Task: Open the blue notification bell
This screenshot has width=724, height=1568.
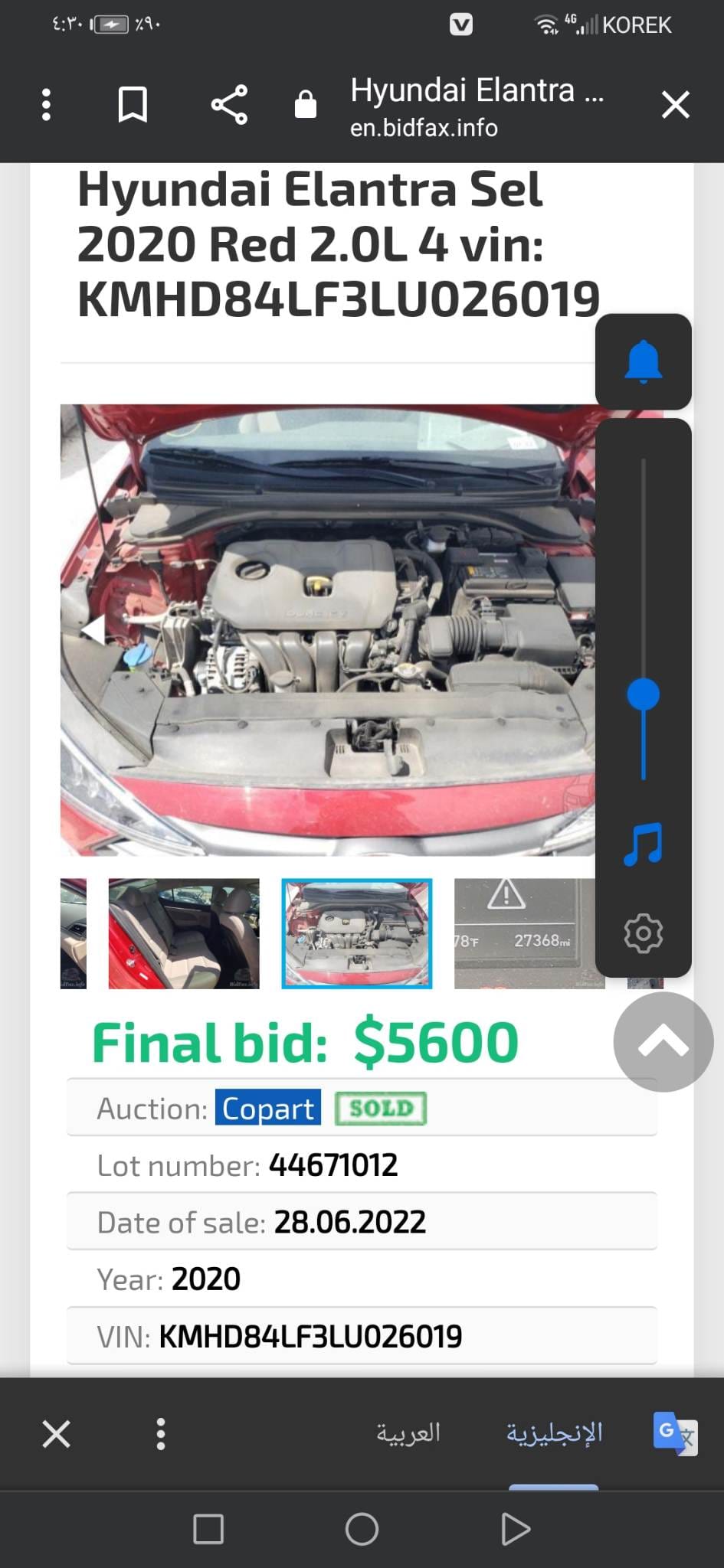Action: [x=643, y=361]
